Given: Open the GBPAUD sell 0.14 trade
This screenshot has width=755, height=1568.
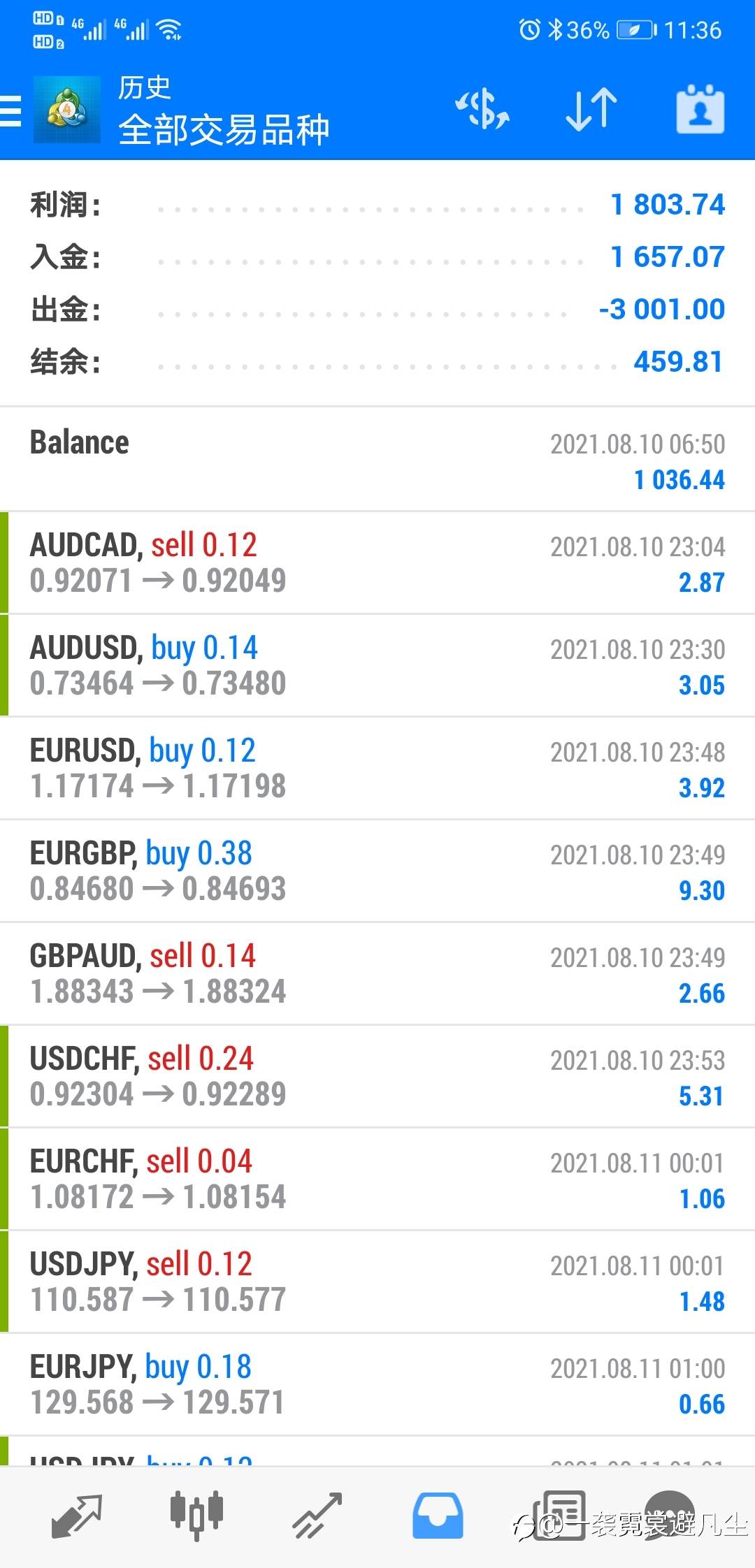Looking at the screenshot, I should coord(377,974).
